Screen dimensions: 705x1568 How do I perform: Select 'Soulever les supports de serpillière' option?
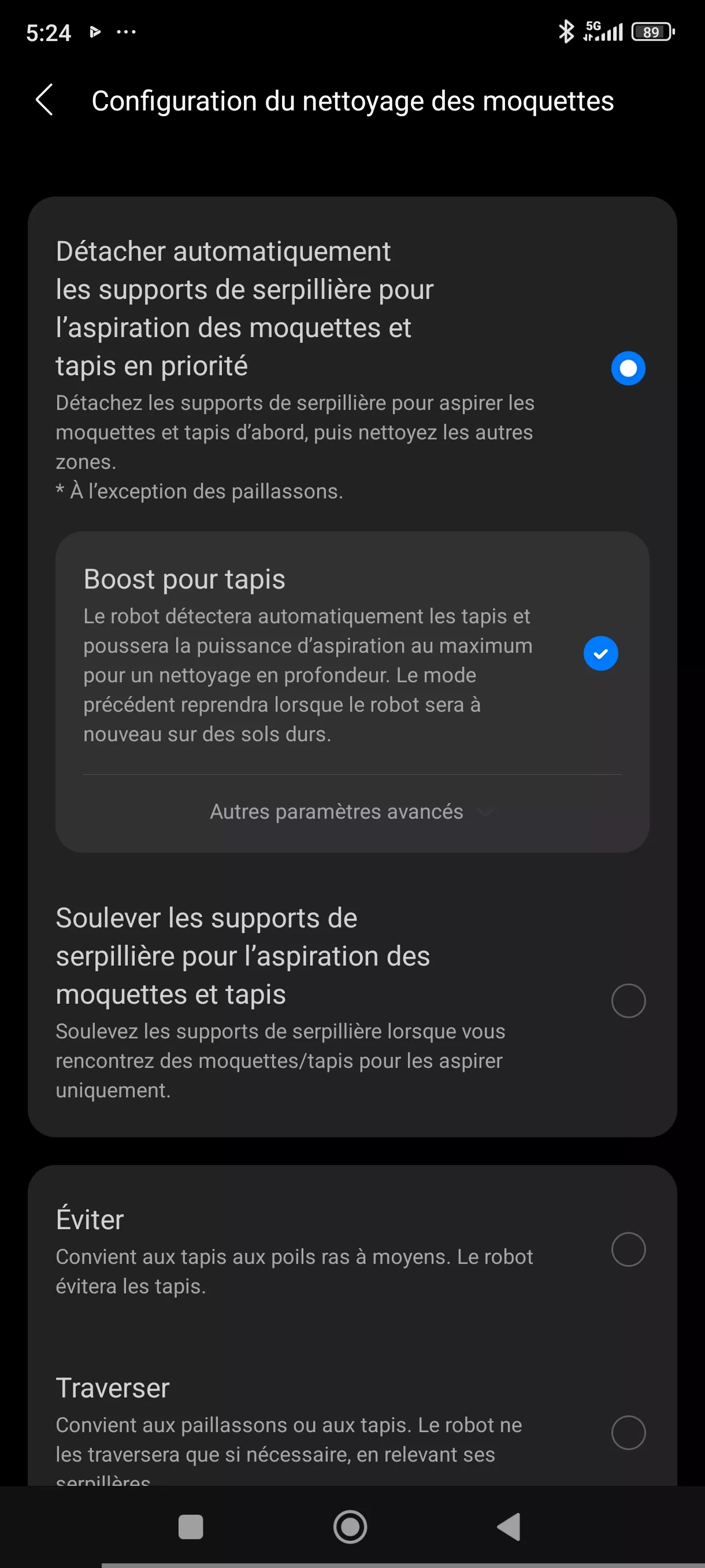tap(628, 1001)
